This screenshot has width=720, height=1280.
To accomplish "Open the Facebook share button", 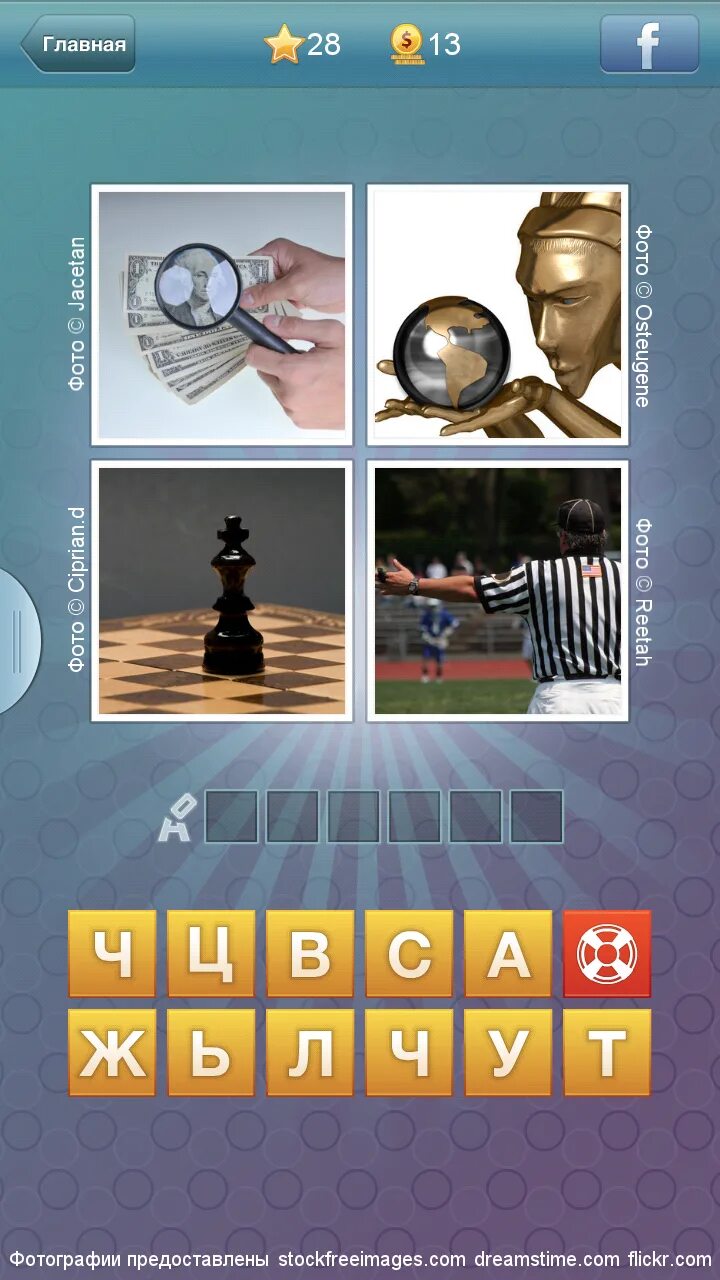I will pyautogui.click(x=649, y=44).
